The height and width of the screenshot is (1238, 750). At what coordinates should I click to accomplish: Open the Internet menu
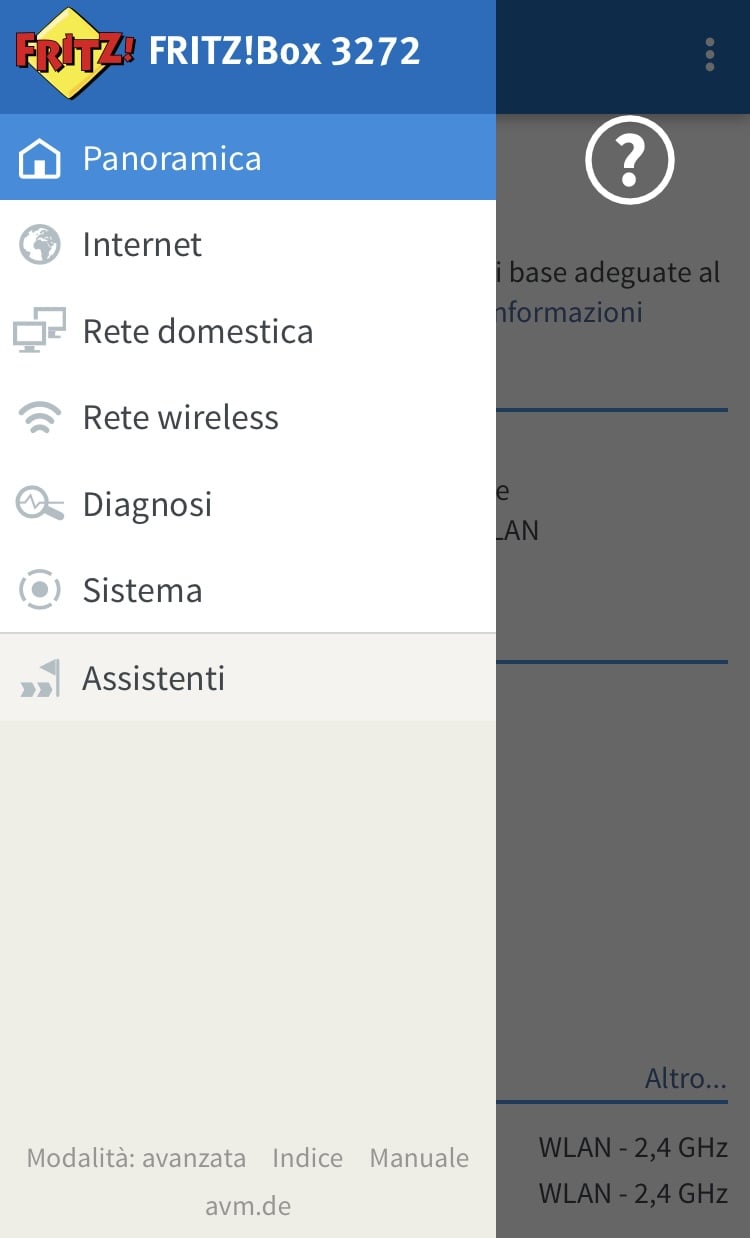[248, 244]
